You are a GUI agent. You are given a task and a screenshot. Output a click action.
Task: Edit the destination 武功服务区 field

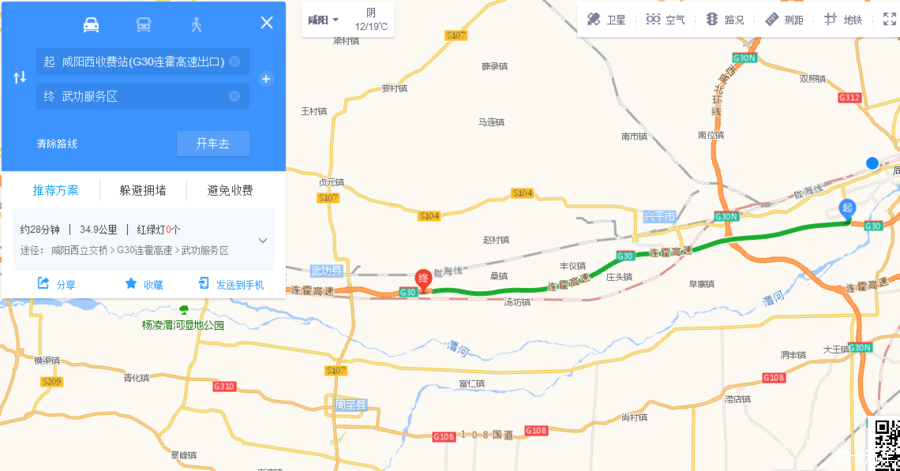[133, 97]
